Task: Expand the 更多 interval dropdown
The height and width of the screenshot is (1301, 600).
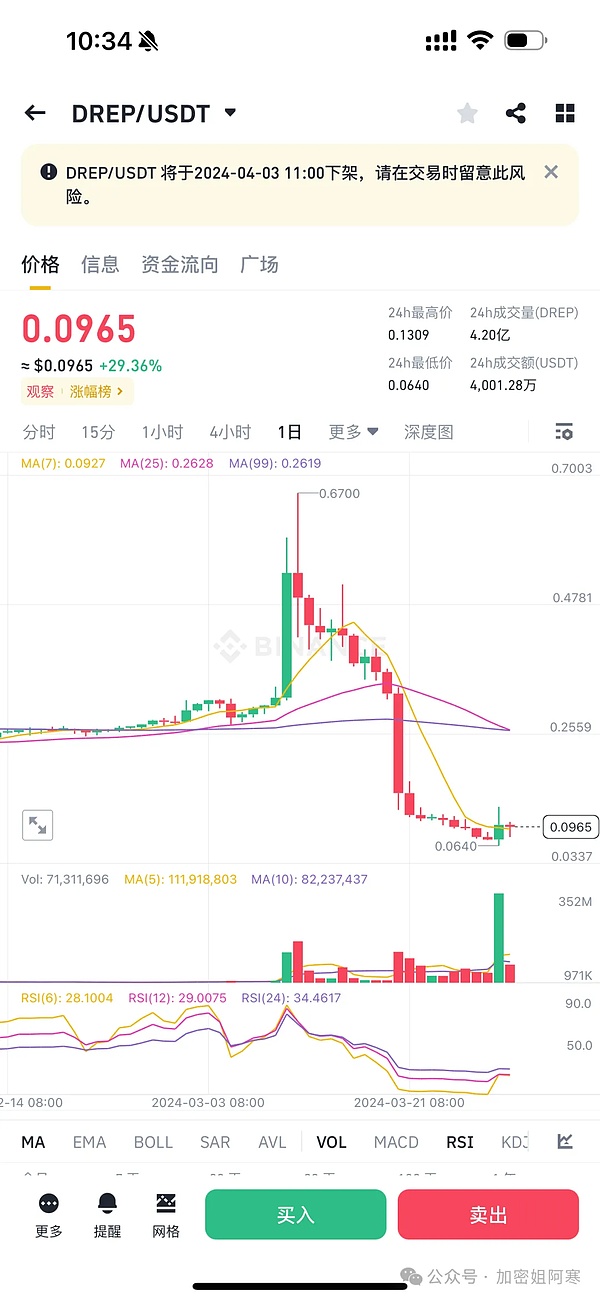Action: point(353,432)
